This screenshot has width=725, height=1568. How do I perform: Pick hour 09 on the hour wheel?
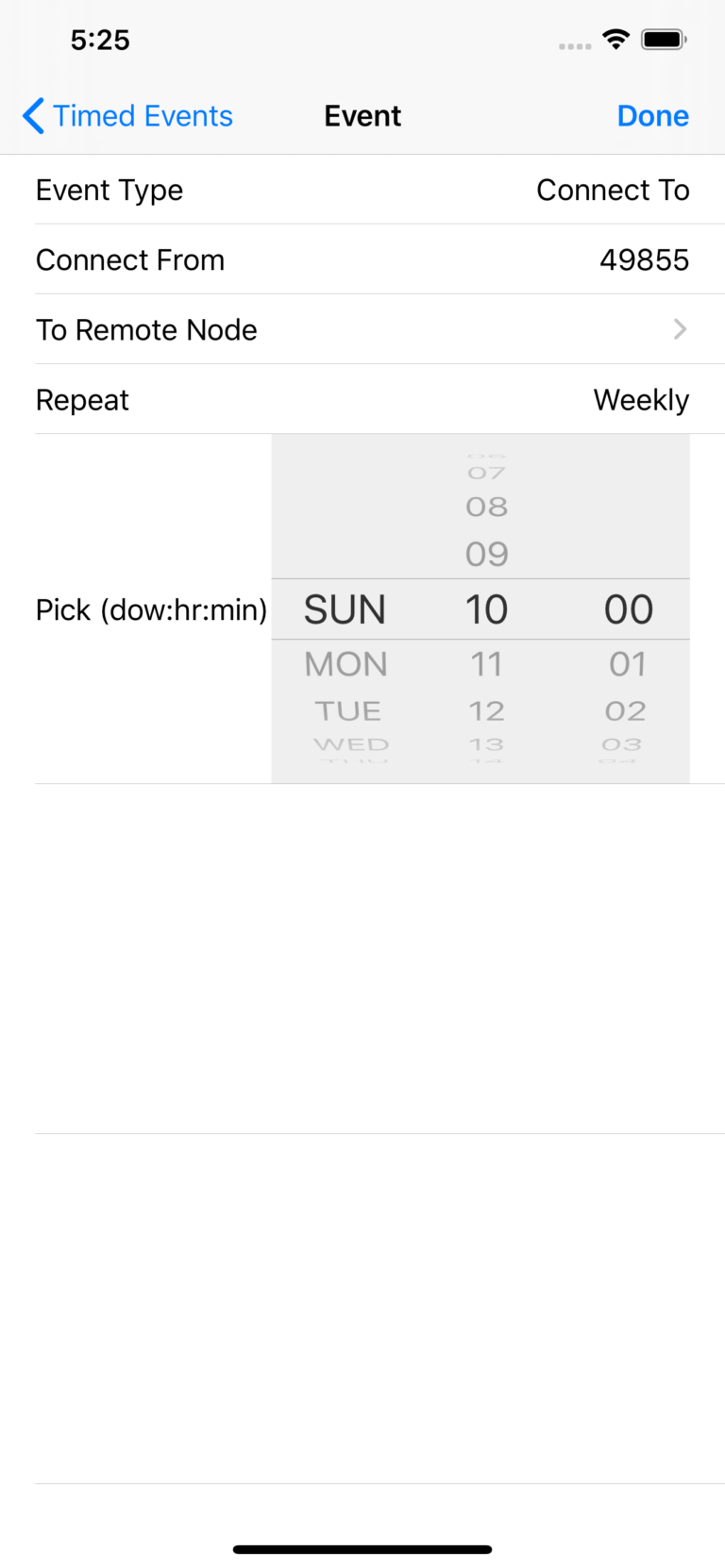486,554
